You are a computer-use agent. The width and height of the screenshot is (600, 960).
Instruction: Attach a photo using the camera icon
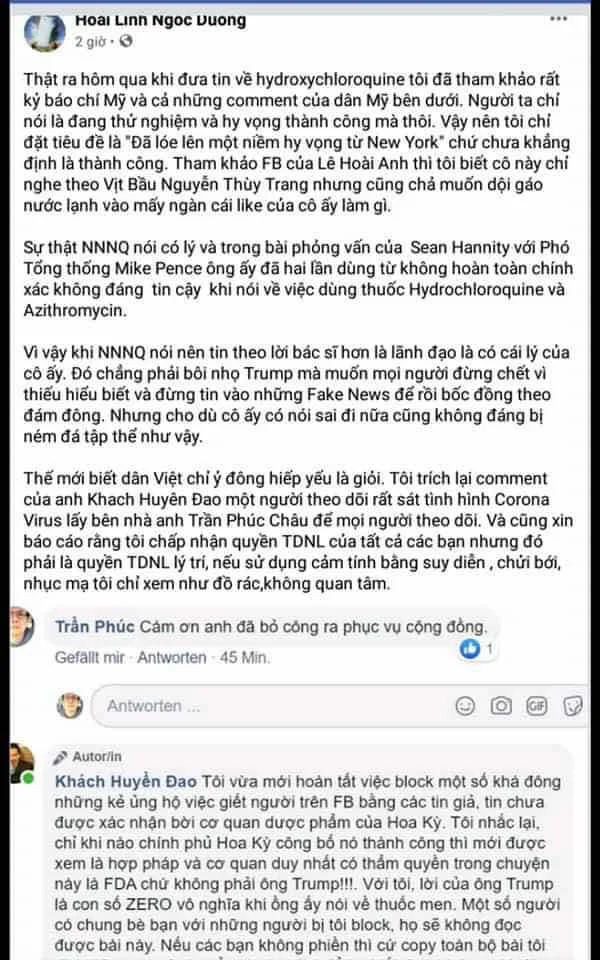[x=502, y=705]
